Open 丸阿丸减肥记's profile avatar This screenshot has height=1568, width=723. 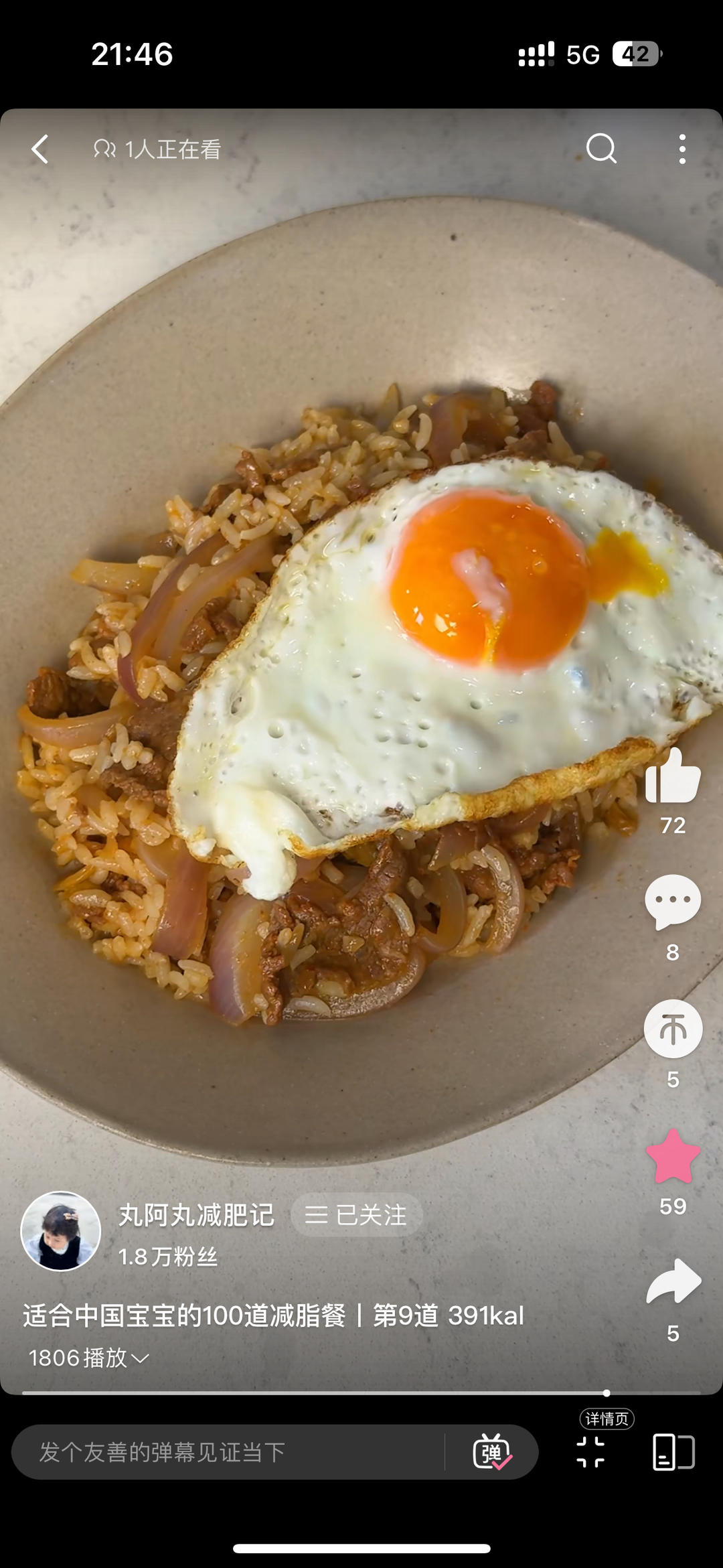point(61,1230)
